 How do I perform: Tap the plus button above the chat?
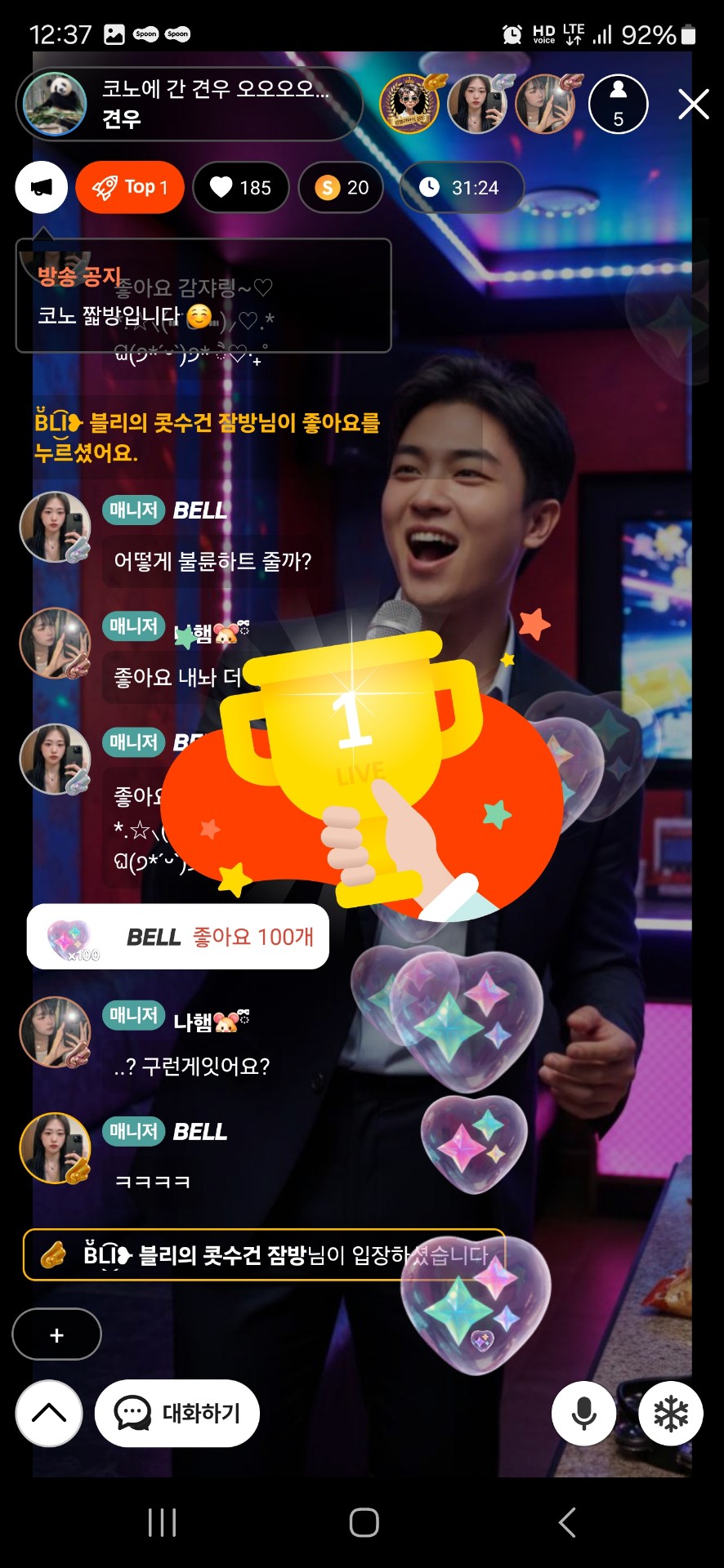point(56,1334)
